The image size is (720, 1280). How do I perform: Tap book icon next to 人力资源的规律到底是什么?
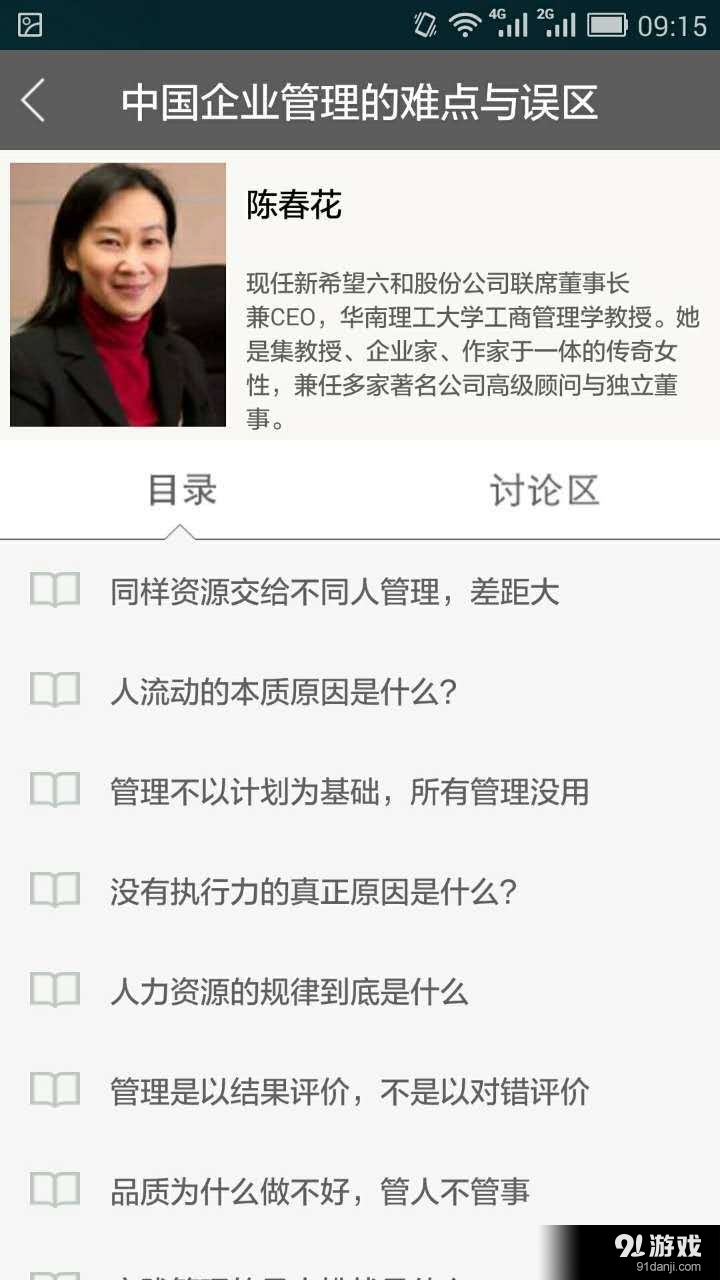pos(54,991)
